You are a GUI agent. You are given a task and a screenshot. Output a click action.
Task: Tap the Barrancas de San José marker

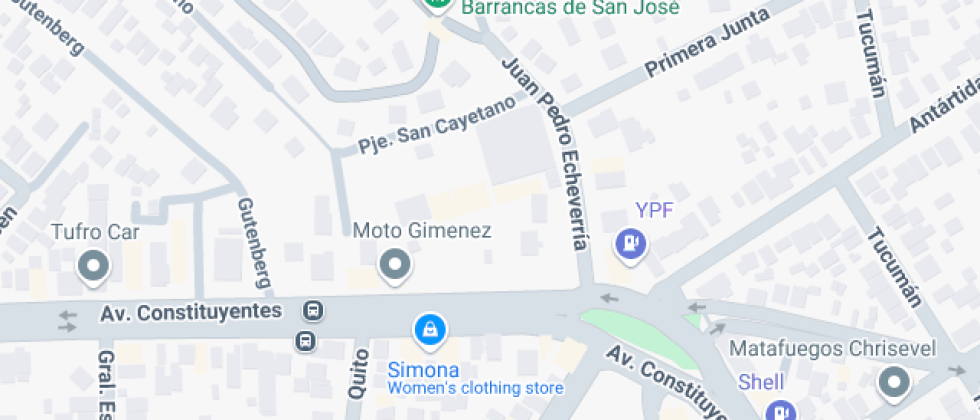(436, 4)
